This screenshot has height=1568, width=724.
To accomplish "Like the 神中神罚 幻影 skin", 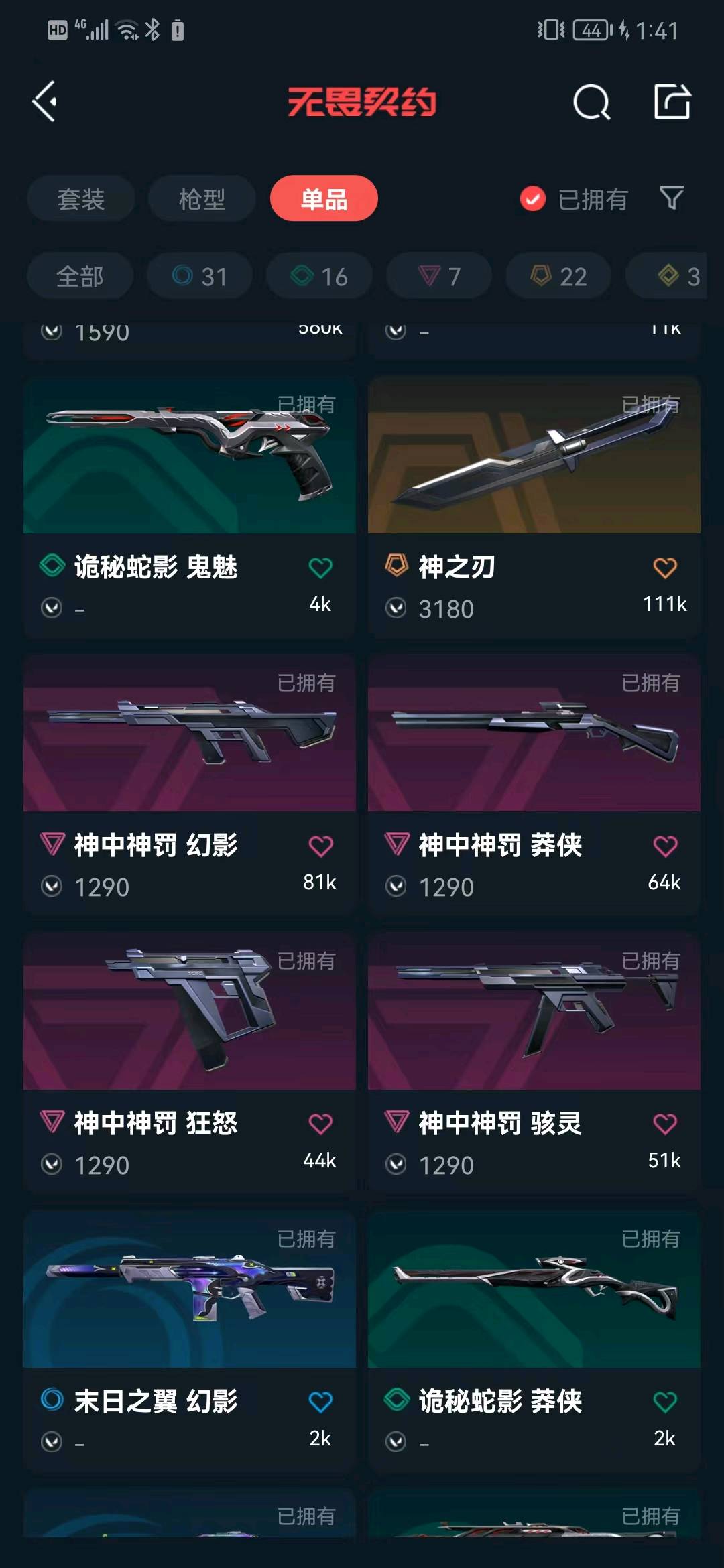I will click(320, 846).
